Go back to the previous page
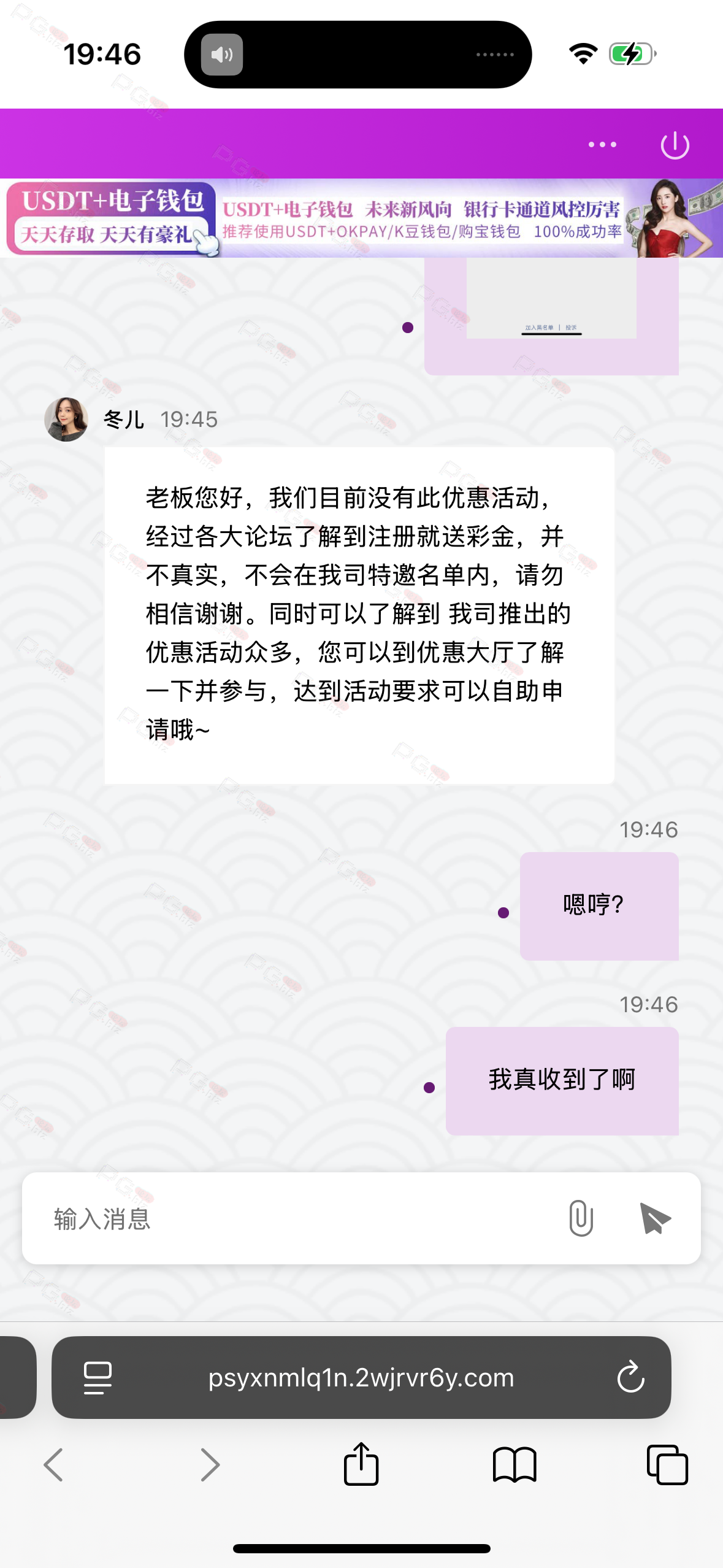The image size is (723, 1568). [54, 1465]
